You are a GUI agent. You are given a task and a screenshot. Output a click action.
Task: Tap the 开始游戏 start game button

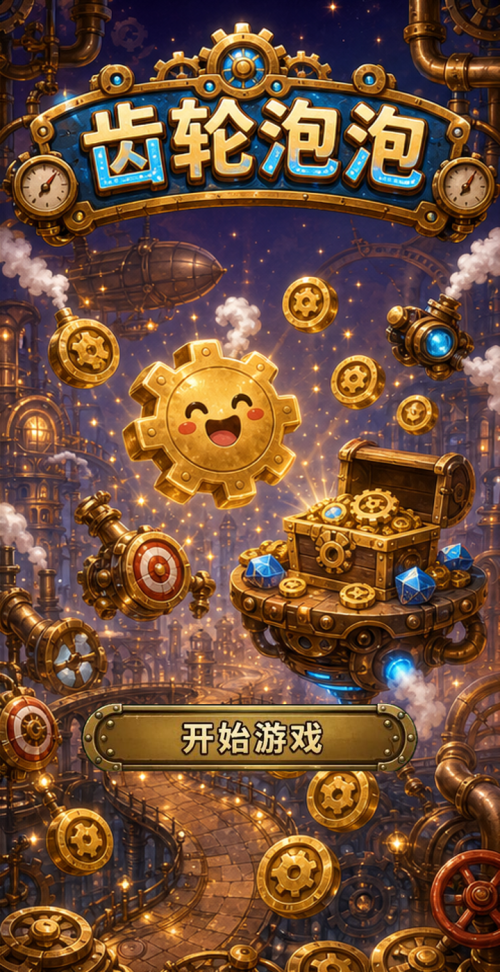click(x=250, y=737)
